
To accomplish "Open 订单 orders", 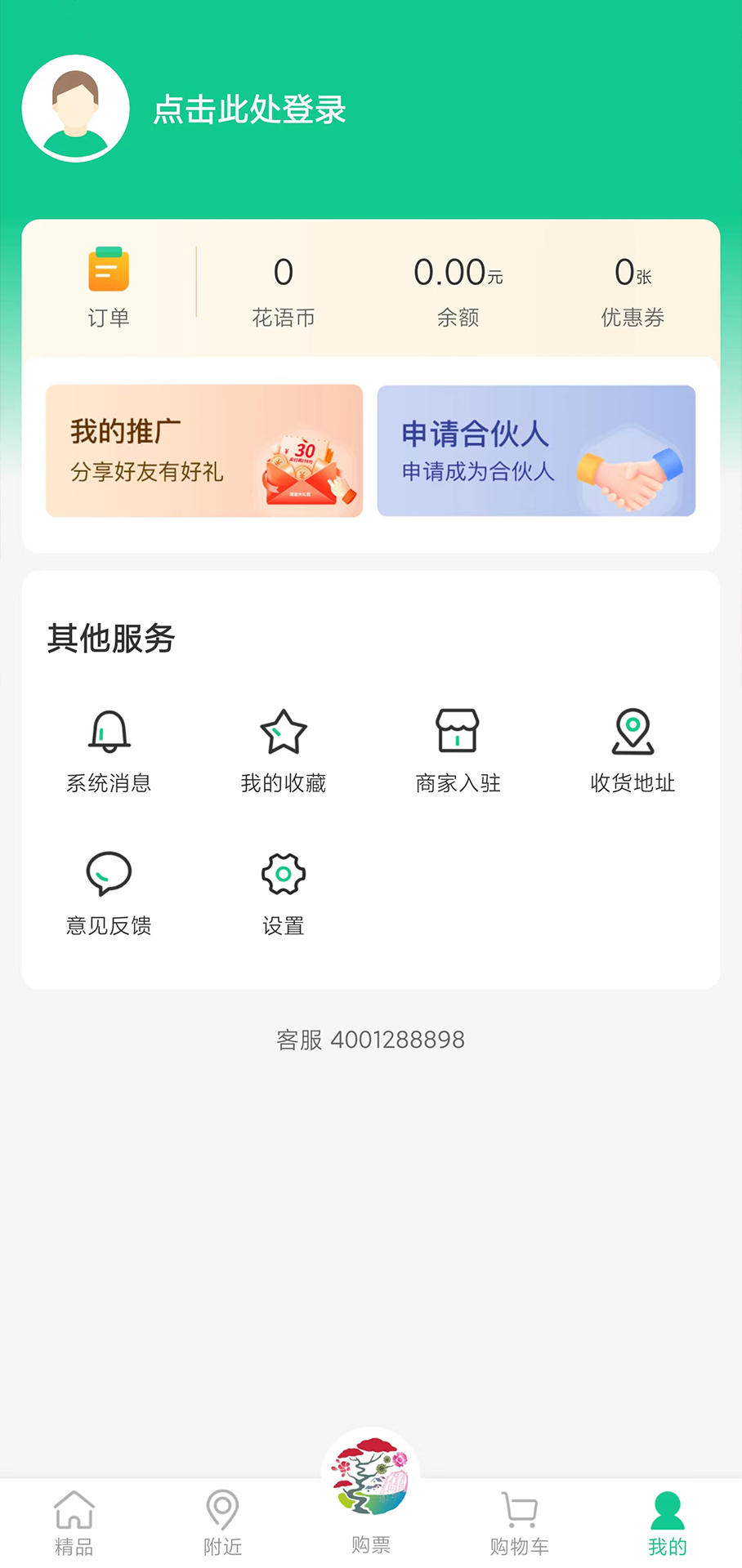I will click(109, 287).
